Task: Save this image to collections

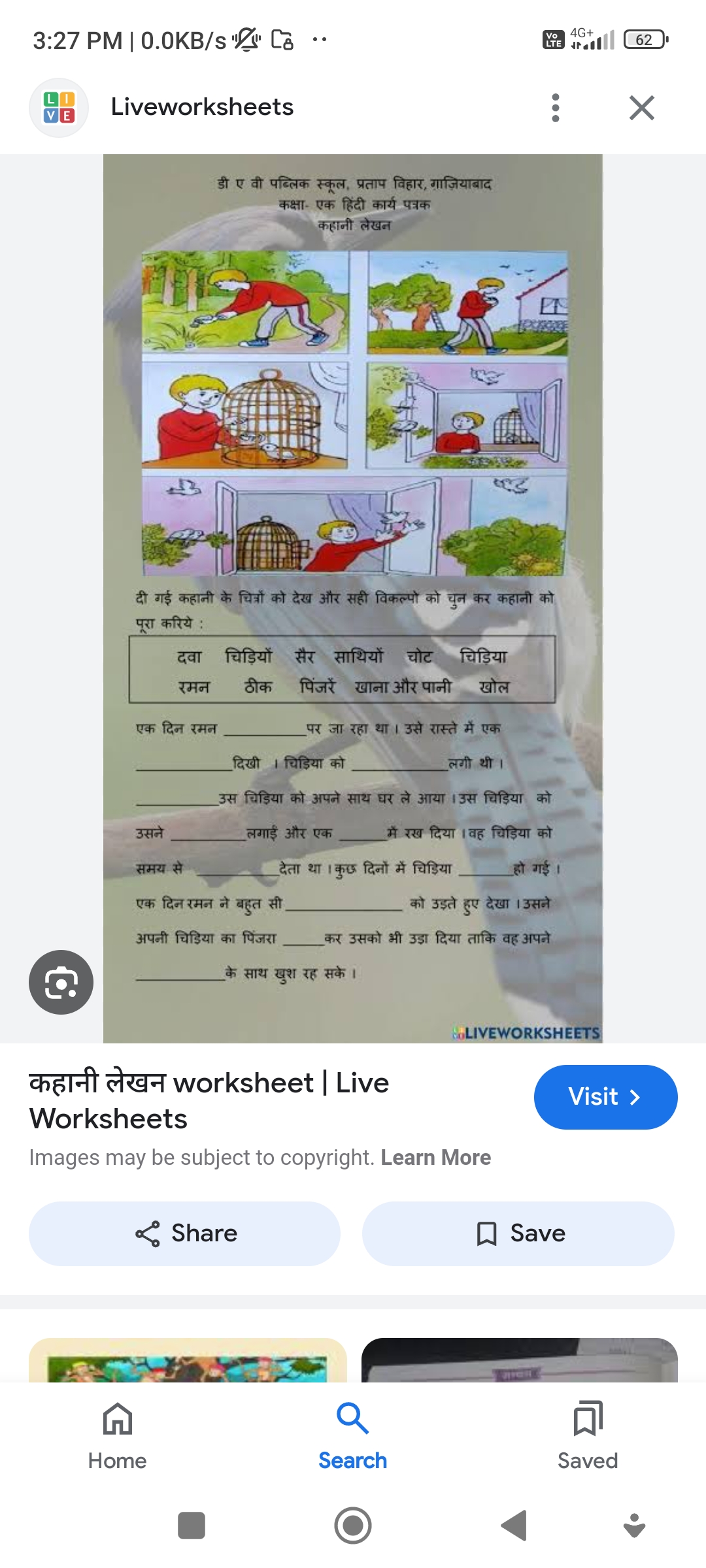Action: (518, 1233)
